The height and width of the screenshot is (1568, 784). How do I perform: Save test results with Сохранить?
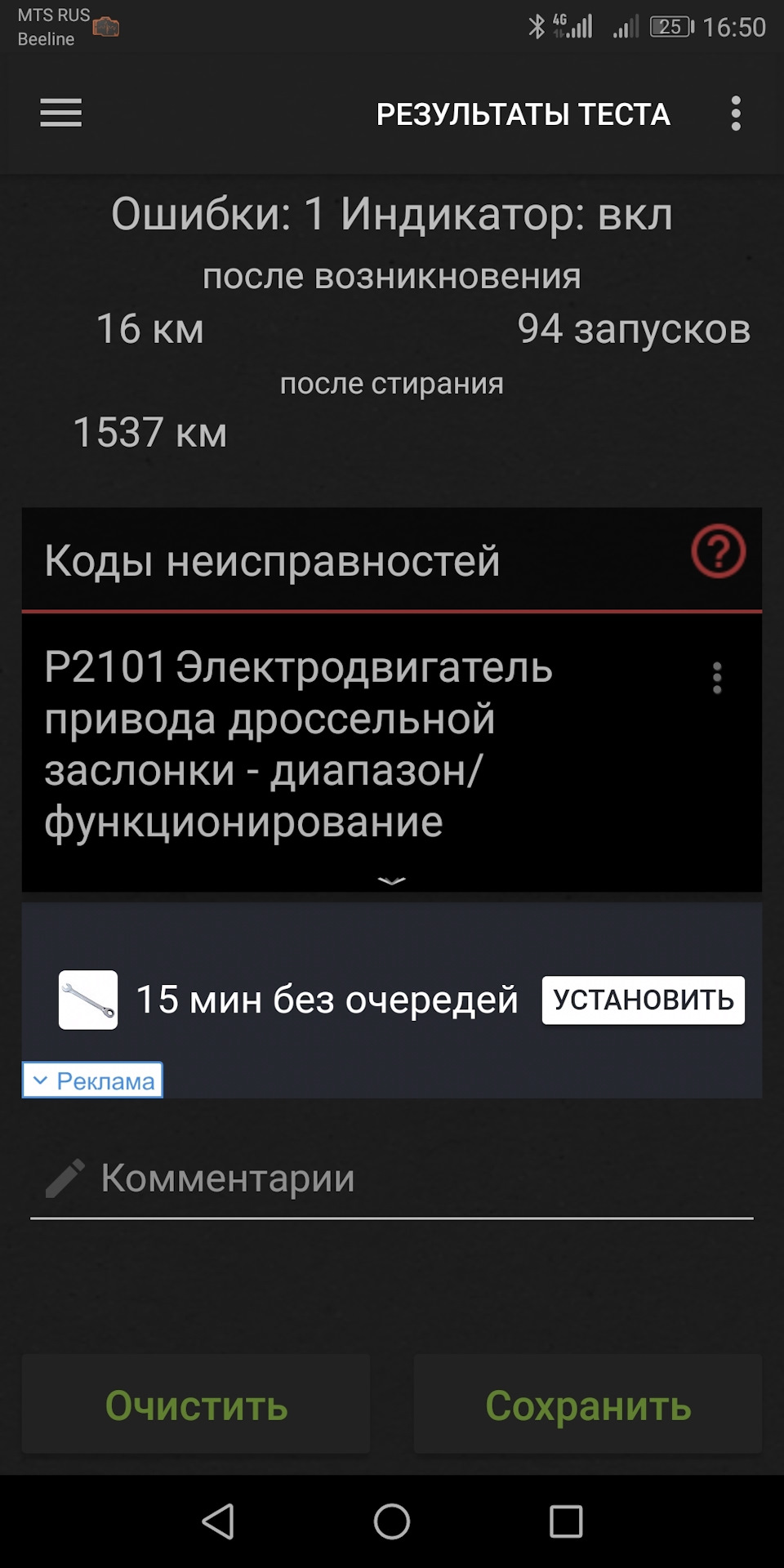588,1405
